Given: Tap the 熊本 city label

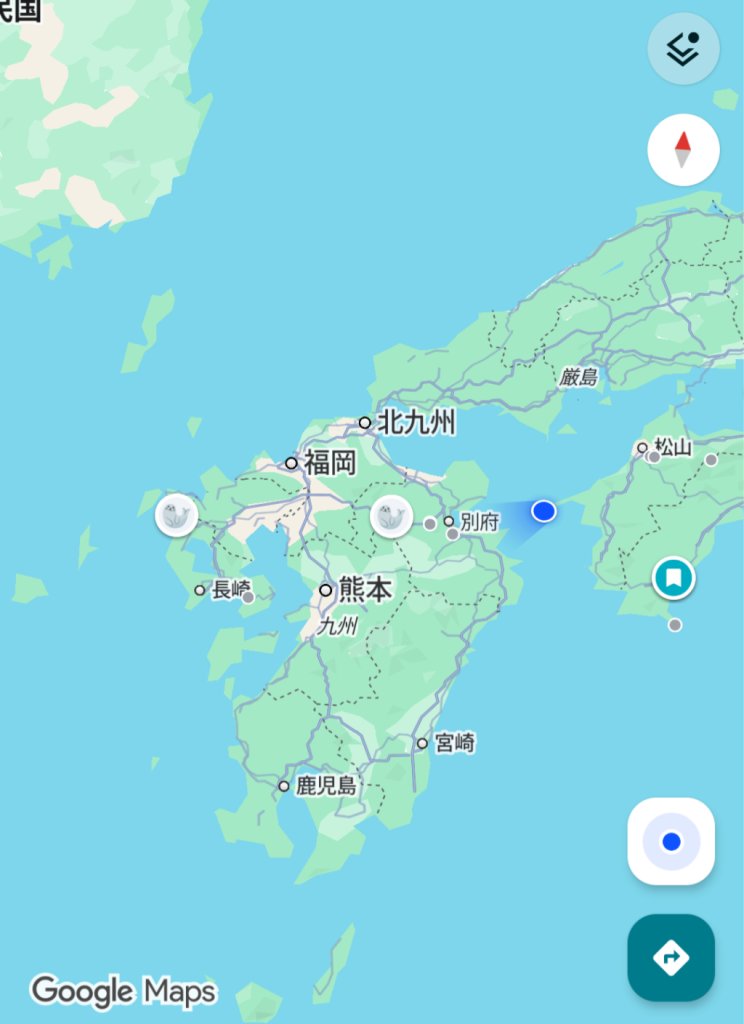Looking at the screenshot, I should [x=365, y=590].
